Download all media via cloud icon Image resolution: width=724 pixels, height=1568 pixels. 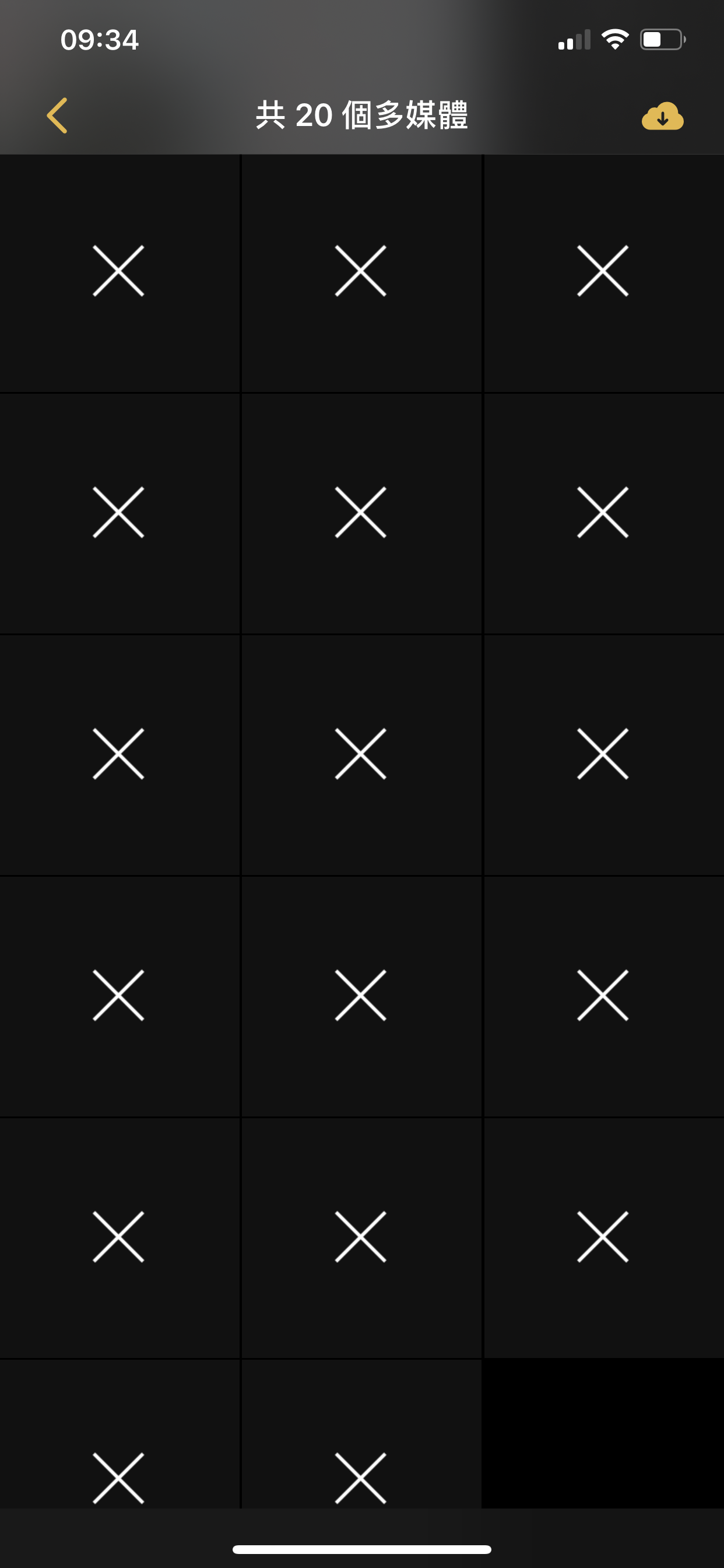(x=663, y=116)
